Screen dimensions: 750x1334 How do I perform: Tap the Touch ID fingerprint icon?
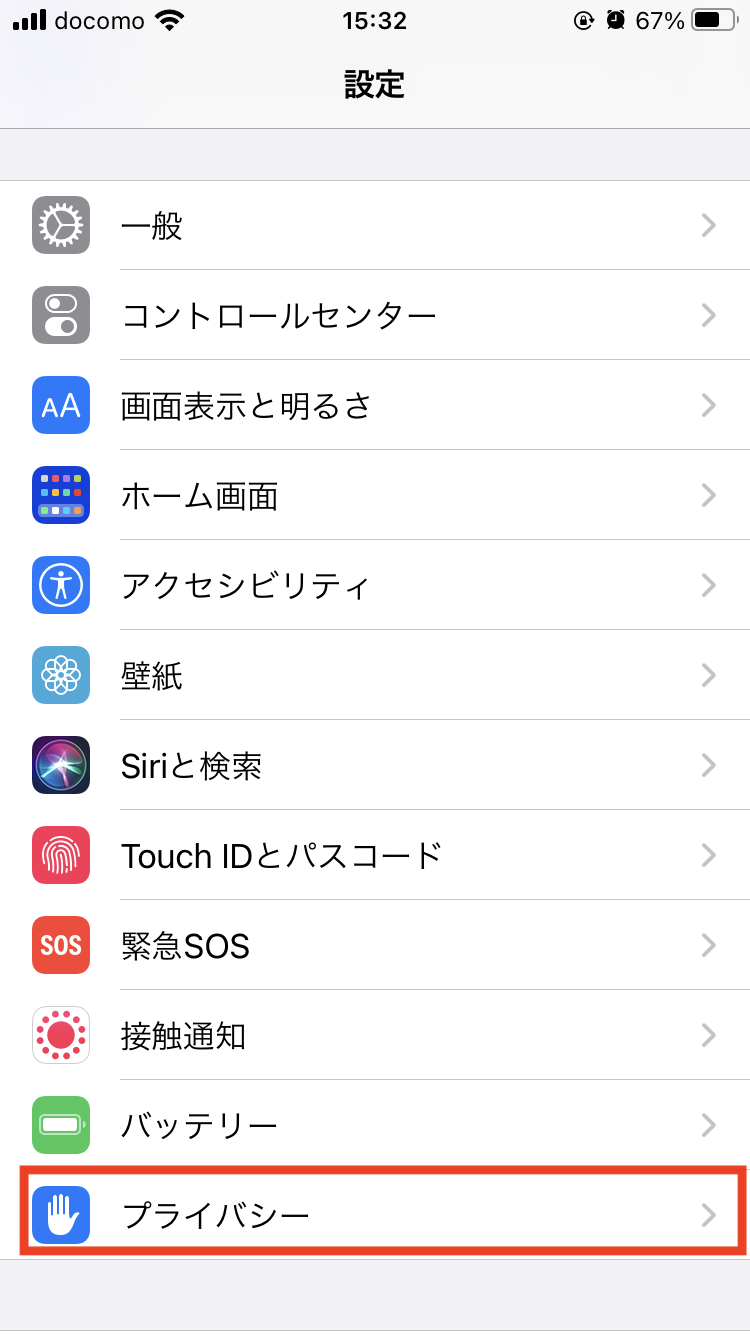coord(60,855)
